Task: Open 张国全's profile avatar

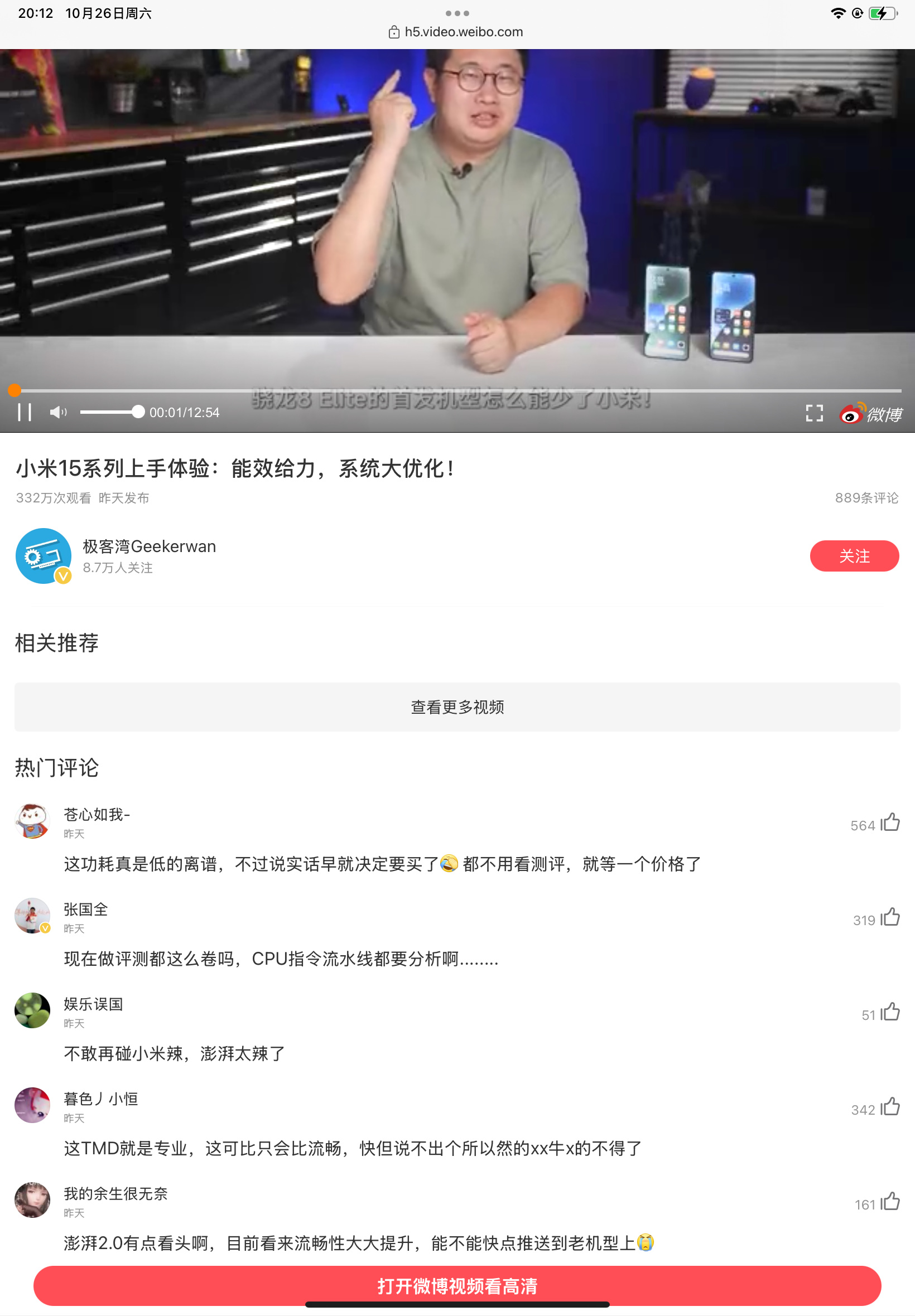Action: [x=32, y=916]
